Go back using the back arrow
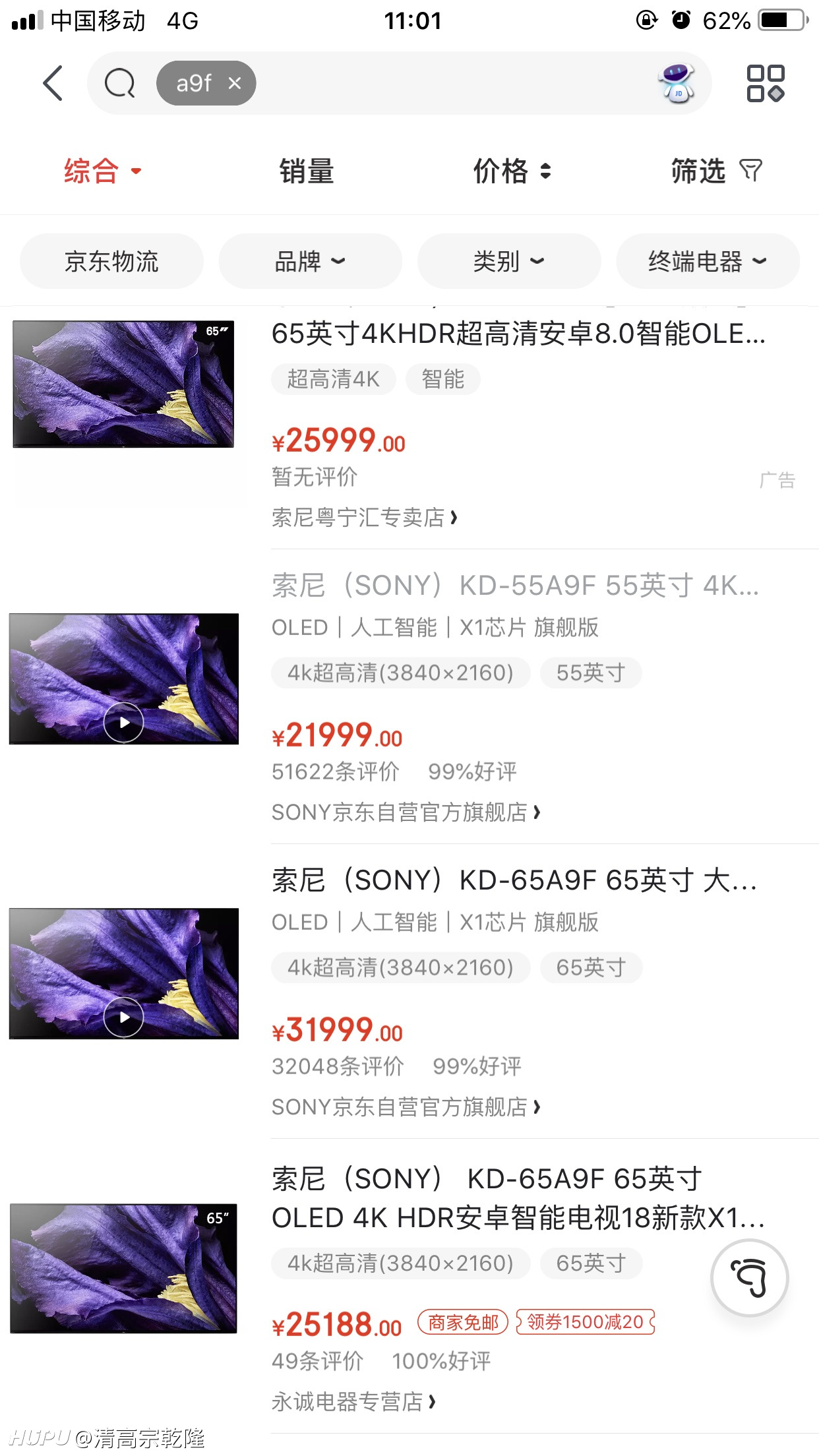This screenshot has width=819, height=1456. click(53, 84)
